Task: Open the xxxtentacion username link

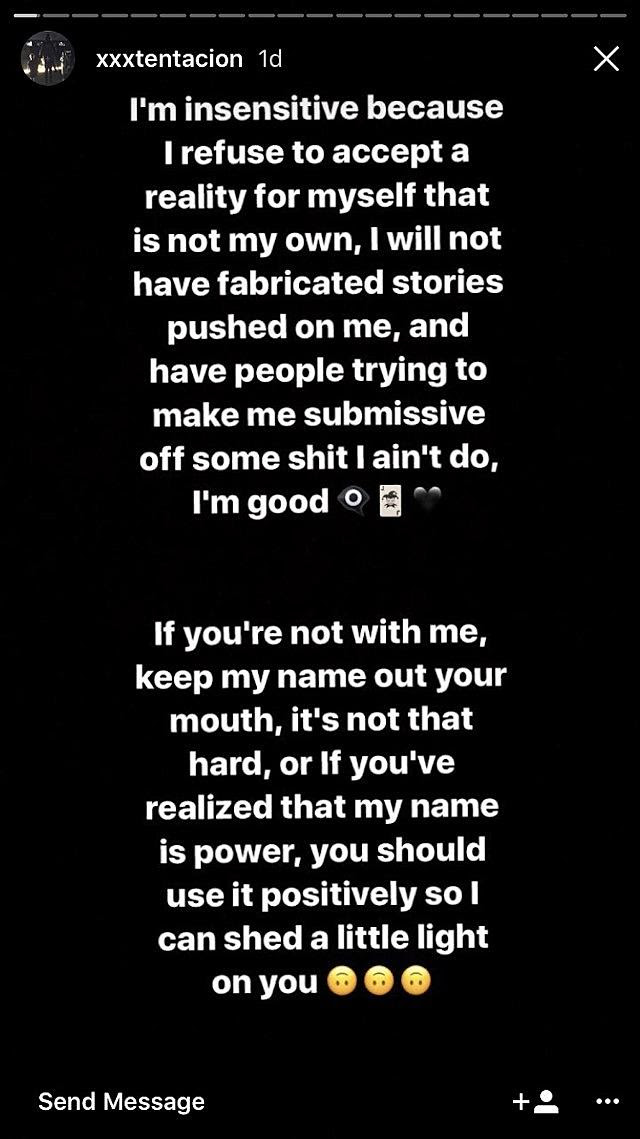Action: click(169, 59)
